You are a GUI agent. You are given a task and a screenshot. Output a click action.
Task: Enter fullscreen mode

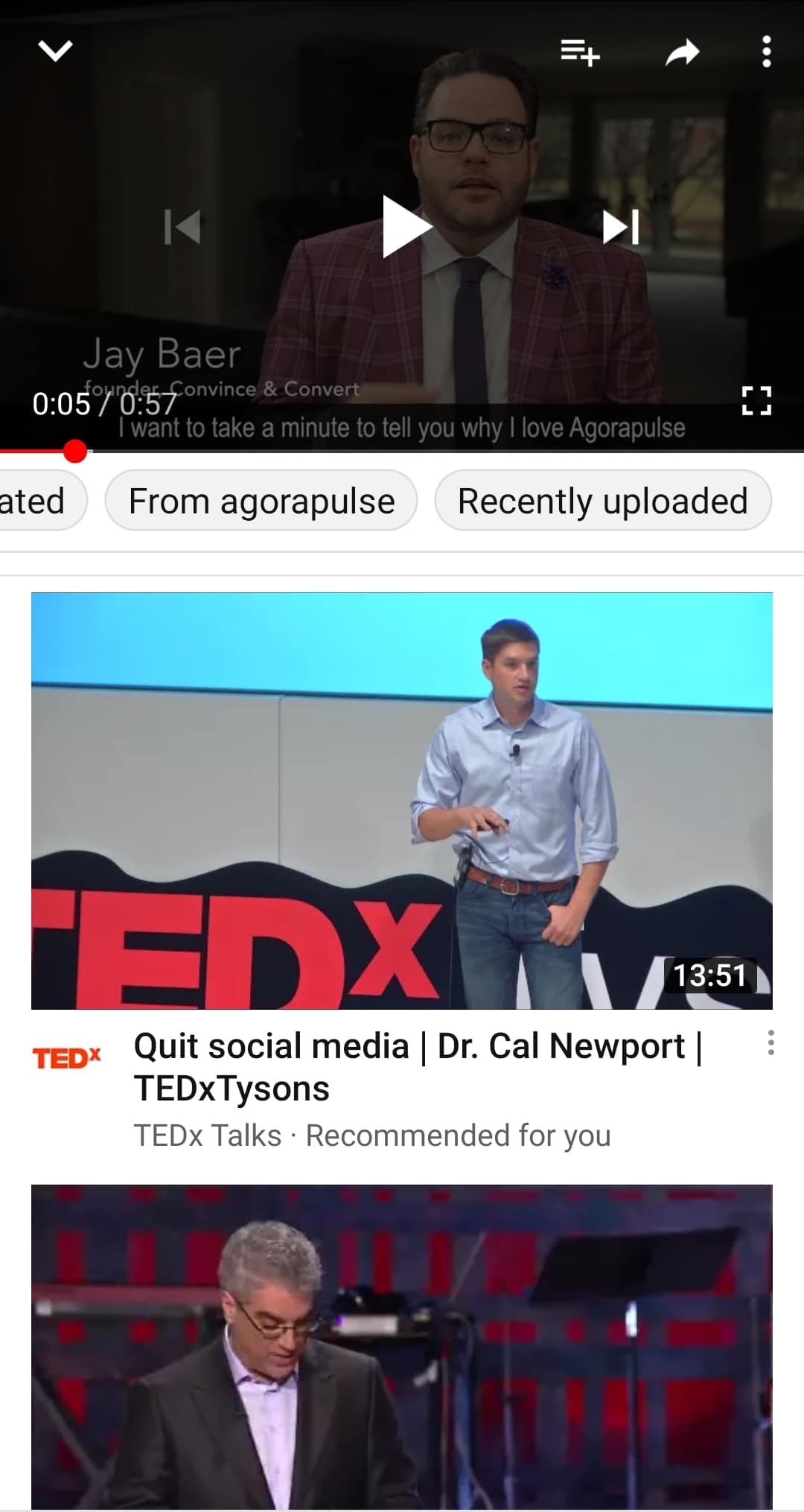point(756,400)
